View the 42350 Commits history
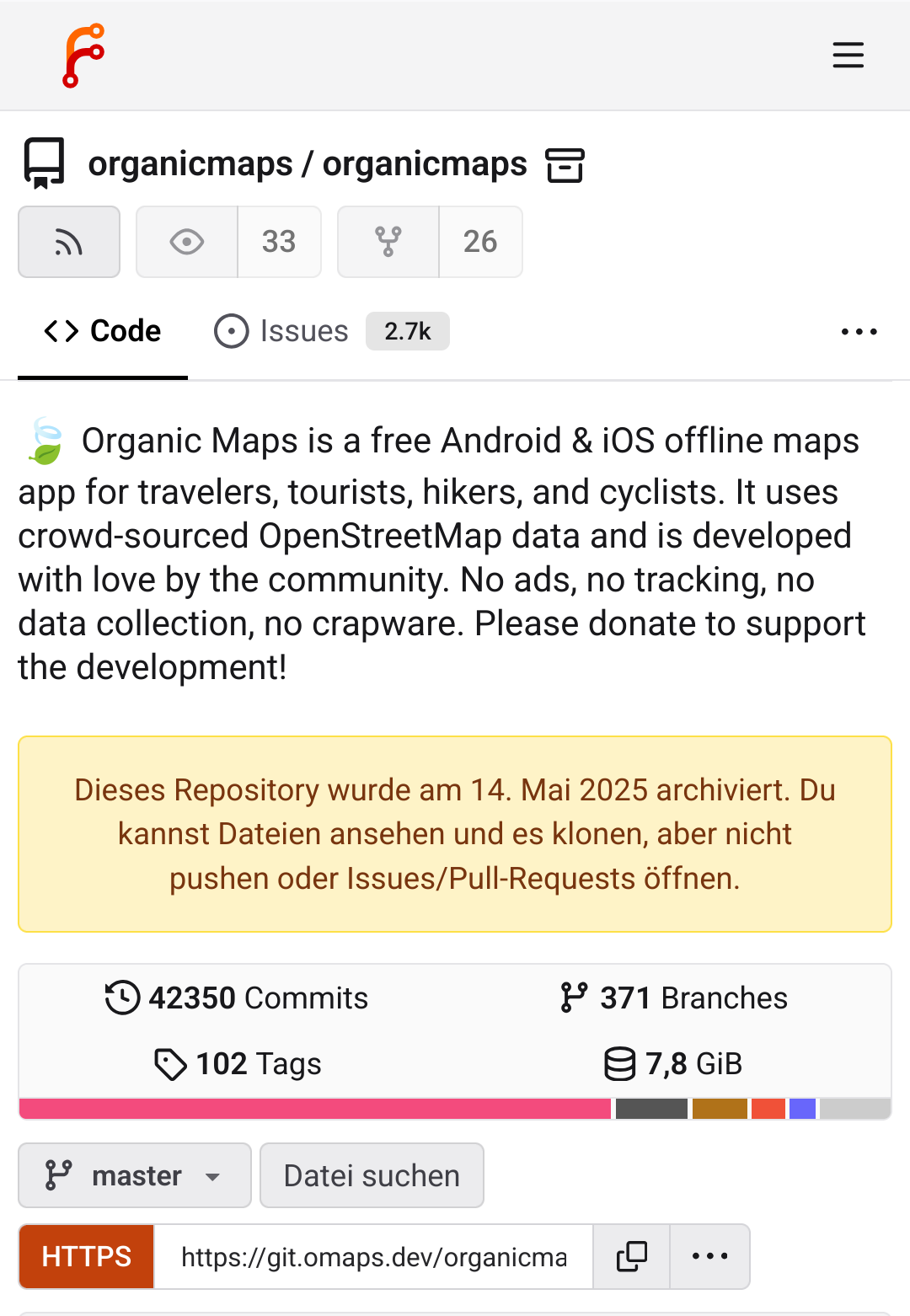The width and height of the screenshot is (910, 1316). pyautogui.click(x=237, y=998)
